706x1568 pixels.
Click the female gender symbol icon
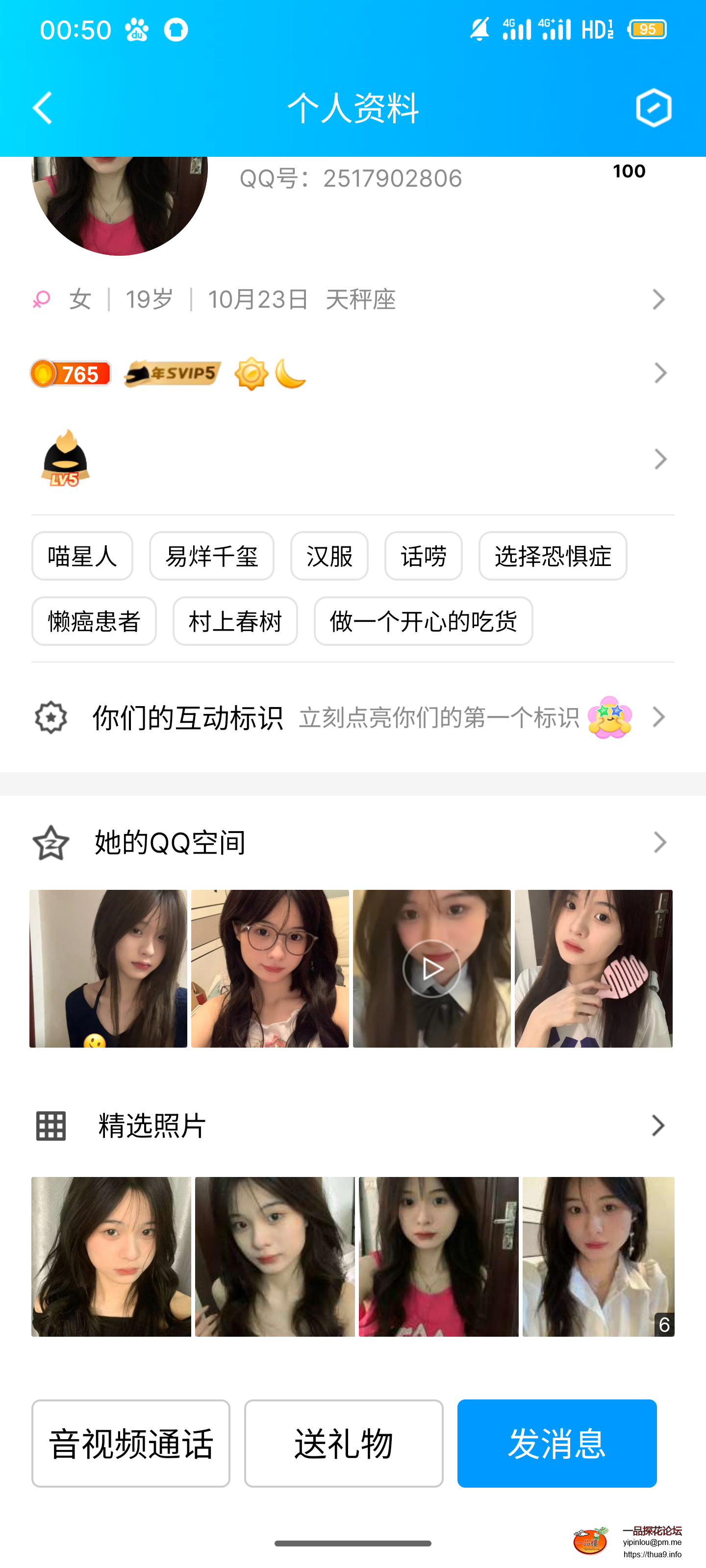tap(41, 299)
